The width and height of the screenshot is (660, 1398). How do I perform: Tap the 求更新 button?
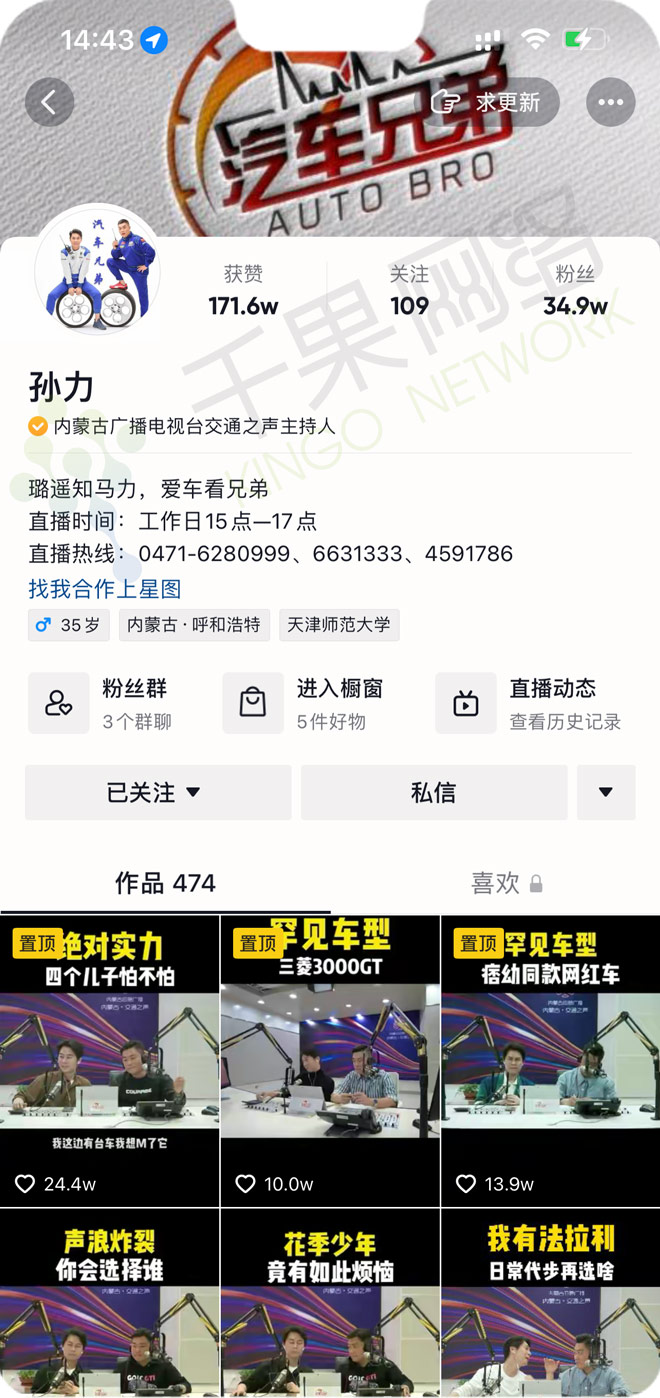click(493, 102)
